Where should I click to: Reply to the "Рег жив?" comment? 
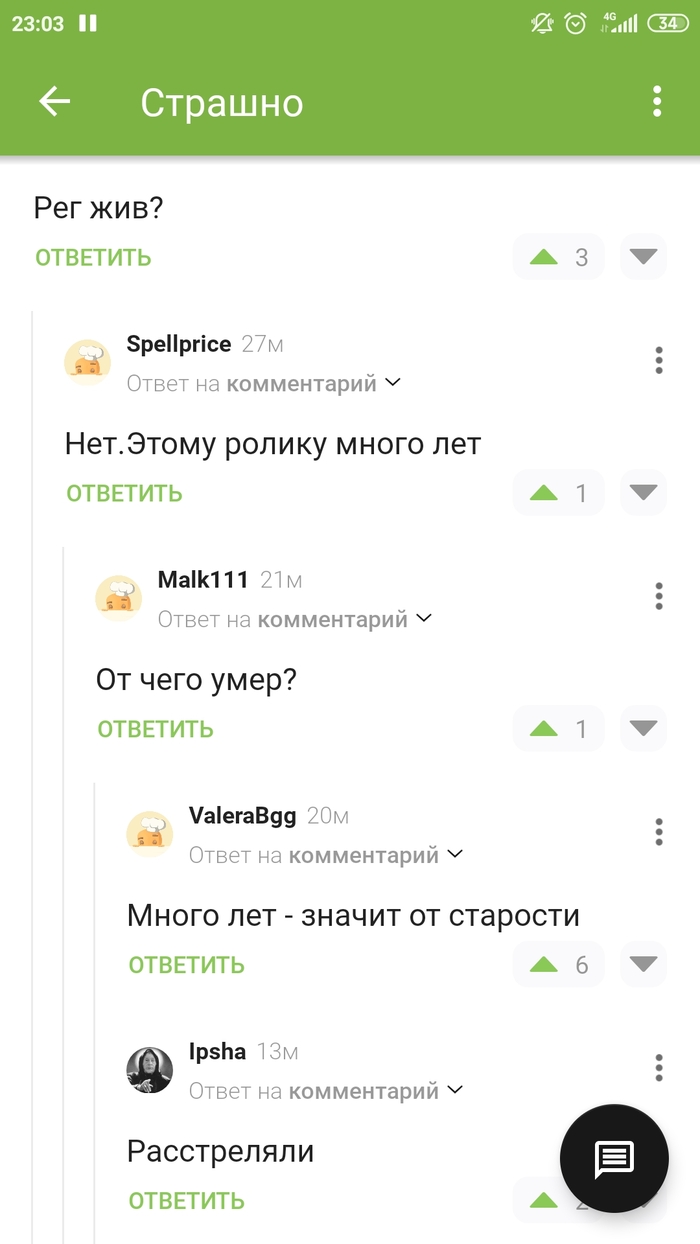[x=93, y=257]
